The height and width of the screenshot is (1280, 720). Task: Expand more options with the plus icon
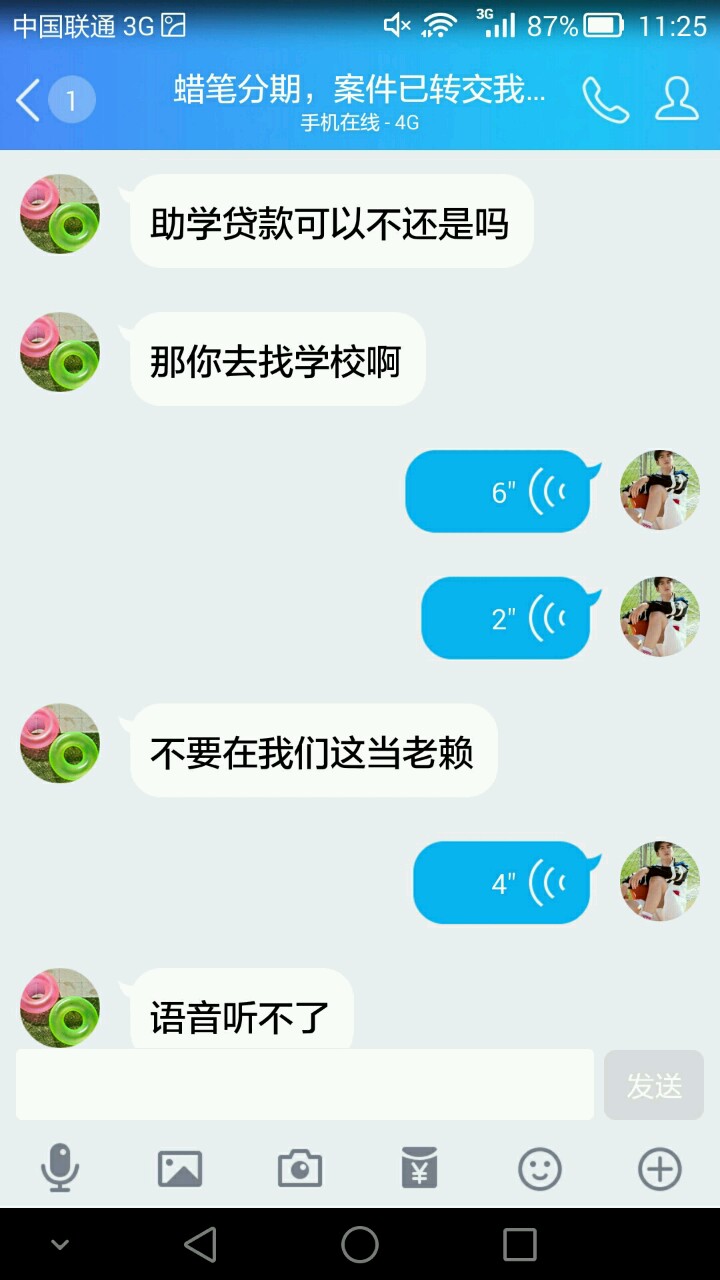[660, 1168]
